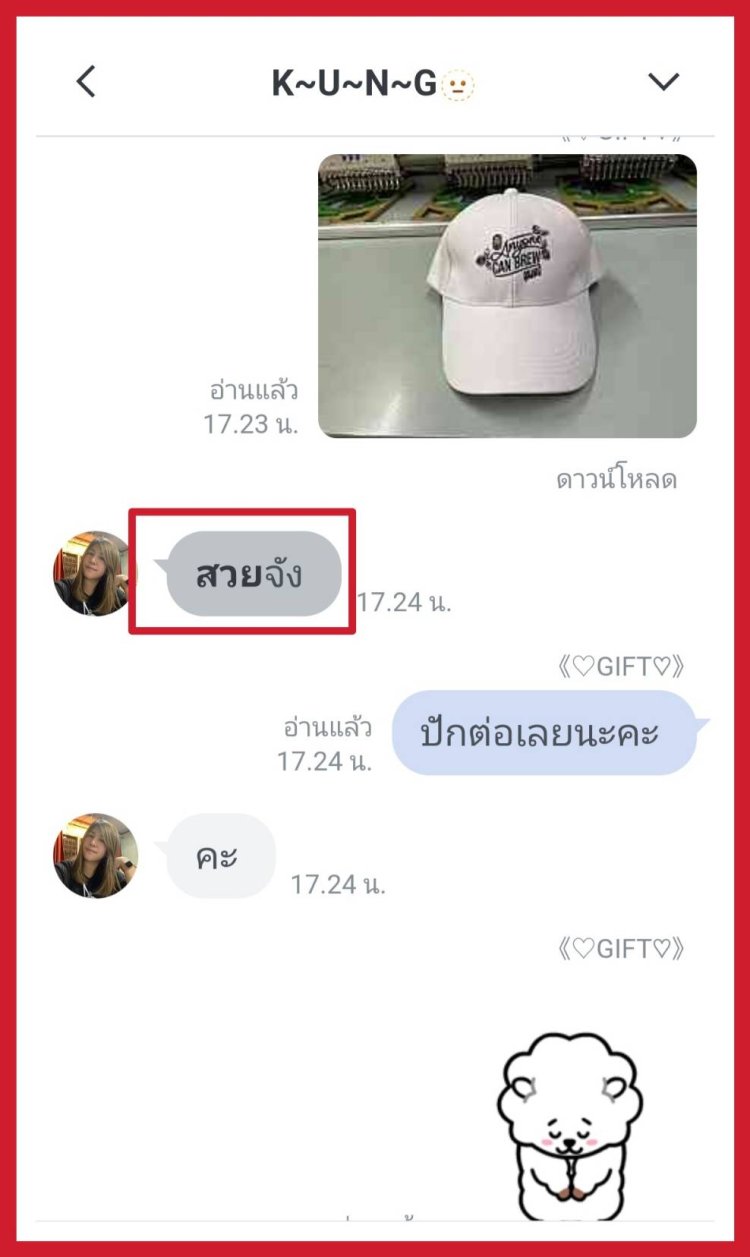750x1257 pixels.
Task: Go back from the K~U~N~G chat
Action: click(86, 82)
